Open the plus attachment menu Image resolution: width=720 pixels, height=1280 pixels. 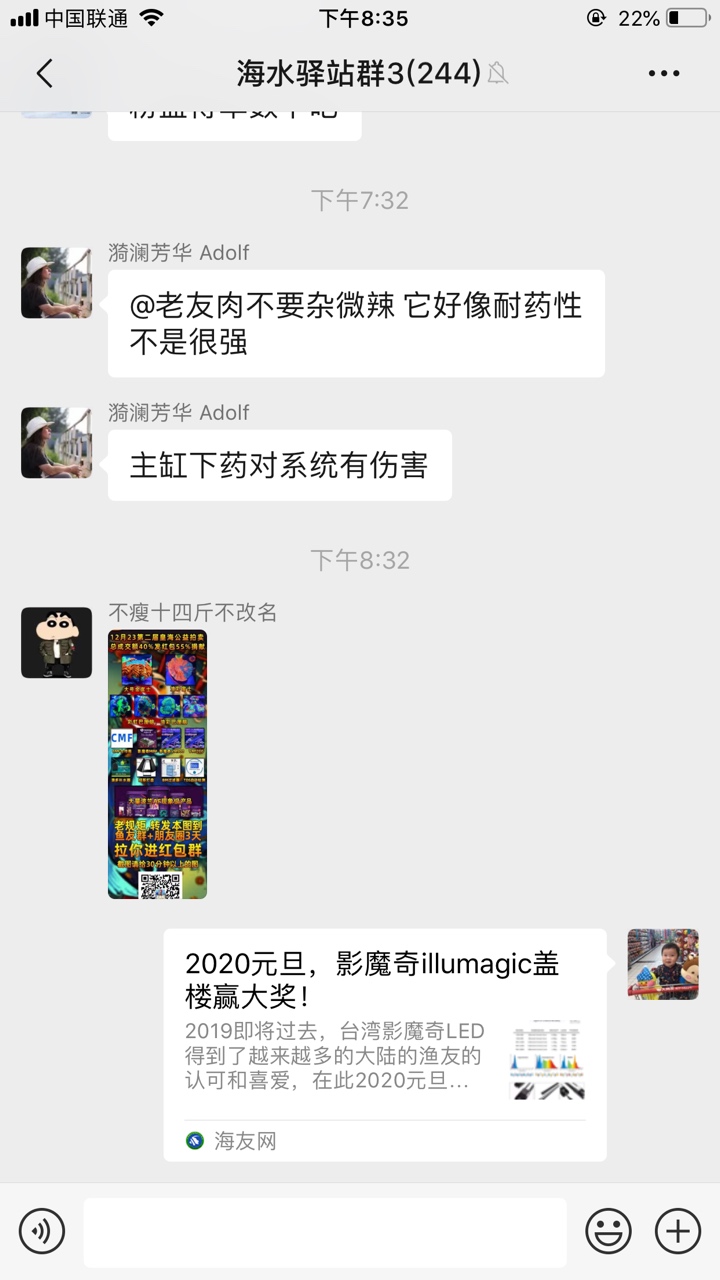[x=677, y=1230]
